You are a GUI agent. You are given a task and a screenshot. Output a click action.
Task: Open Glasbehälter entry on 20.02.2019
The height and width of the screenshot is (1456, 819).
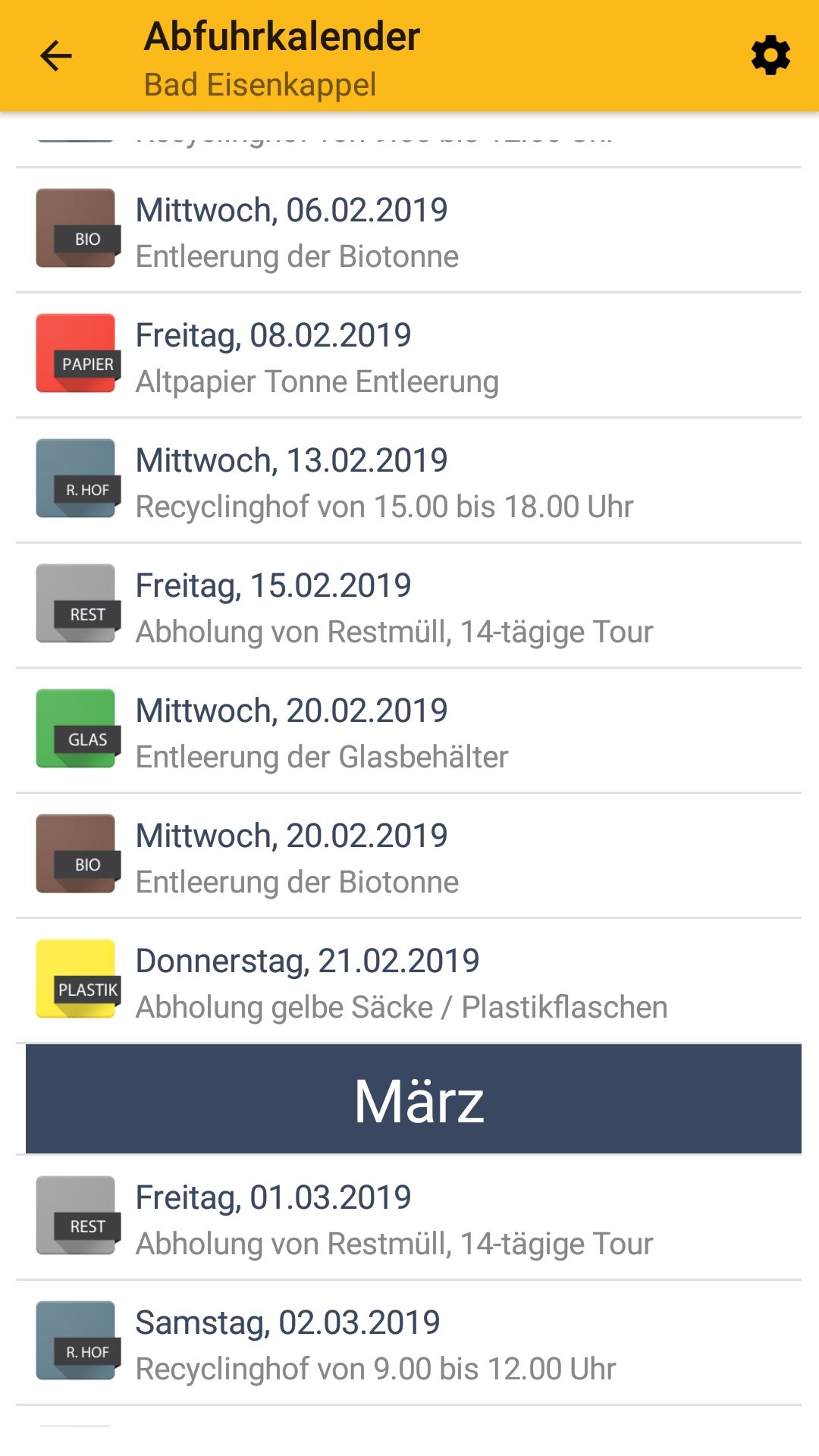pyautogui.click(x=409, y=731)
